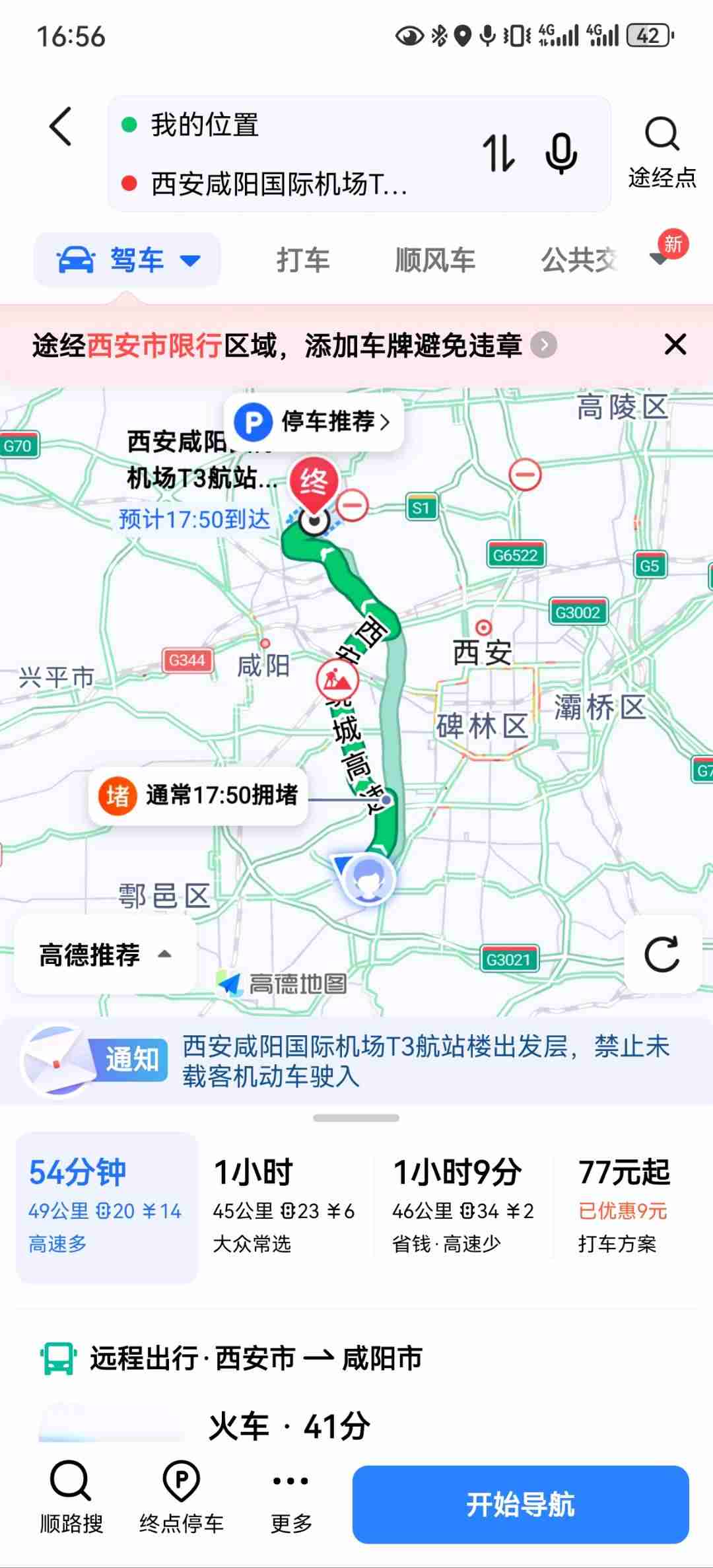This screenshot has height=1568, width=713.
Task: Open the 77元起 打车方案 option
Action: coord(623,1208)
